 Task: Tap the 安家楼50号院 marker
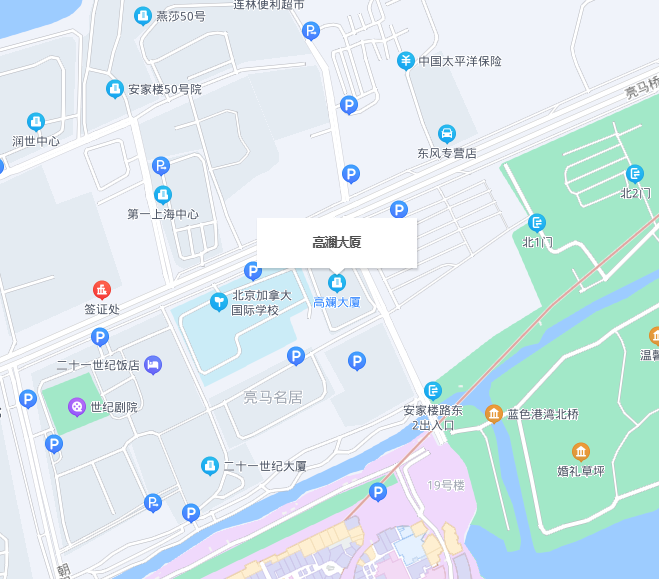[114, 89]
